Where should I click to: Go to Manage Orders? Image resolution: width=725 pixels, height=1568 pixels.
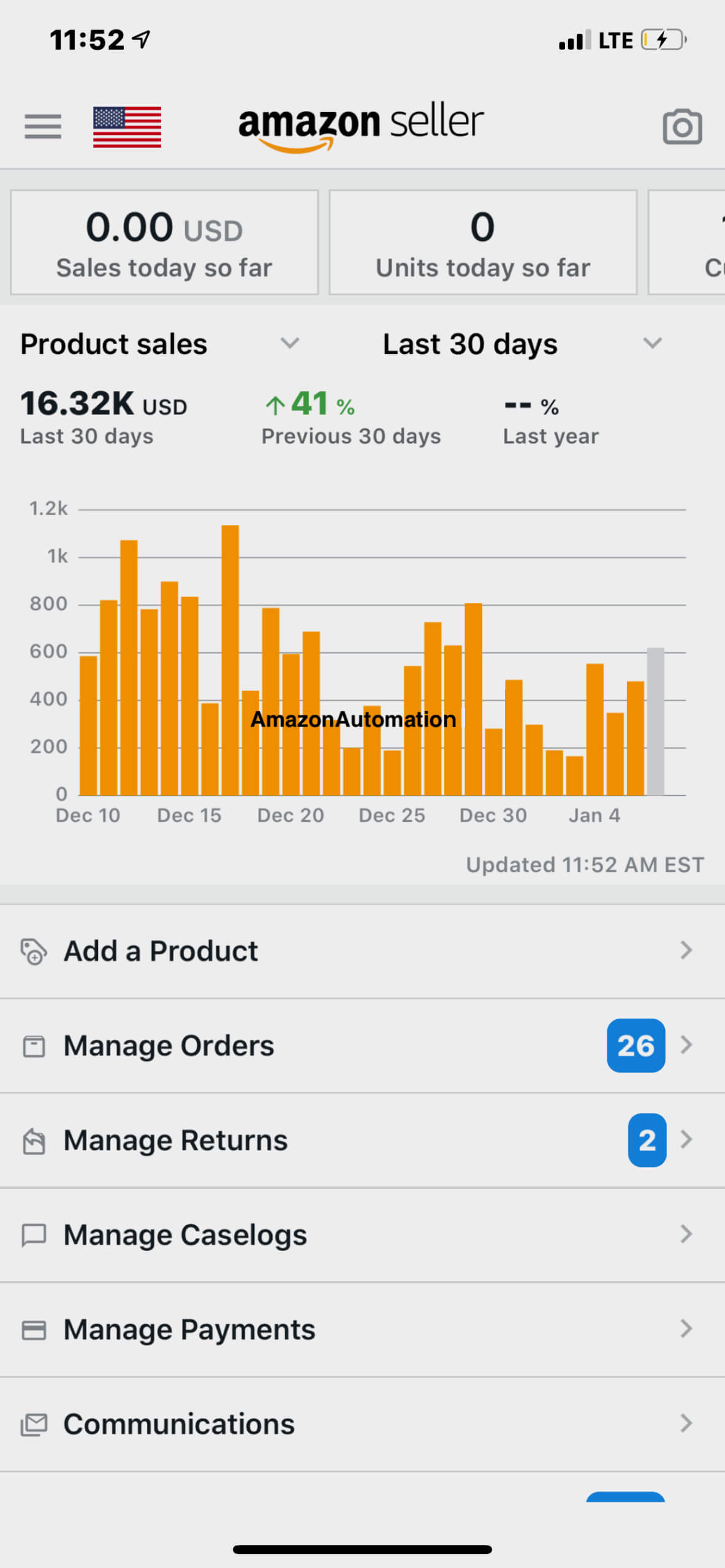tap(362, 1046)
